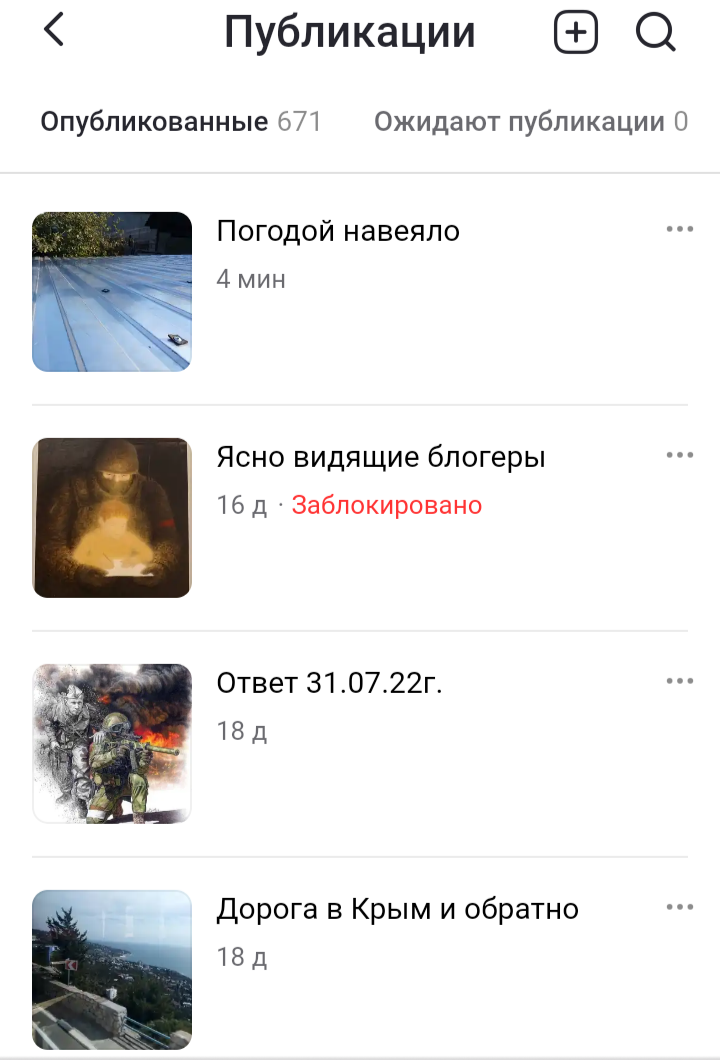Open 'Дорога в Крым и обратно' publication

397,909
